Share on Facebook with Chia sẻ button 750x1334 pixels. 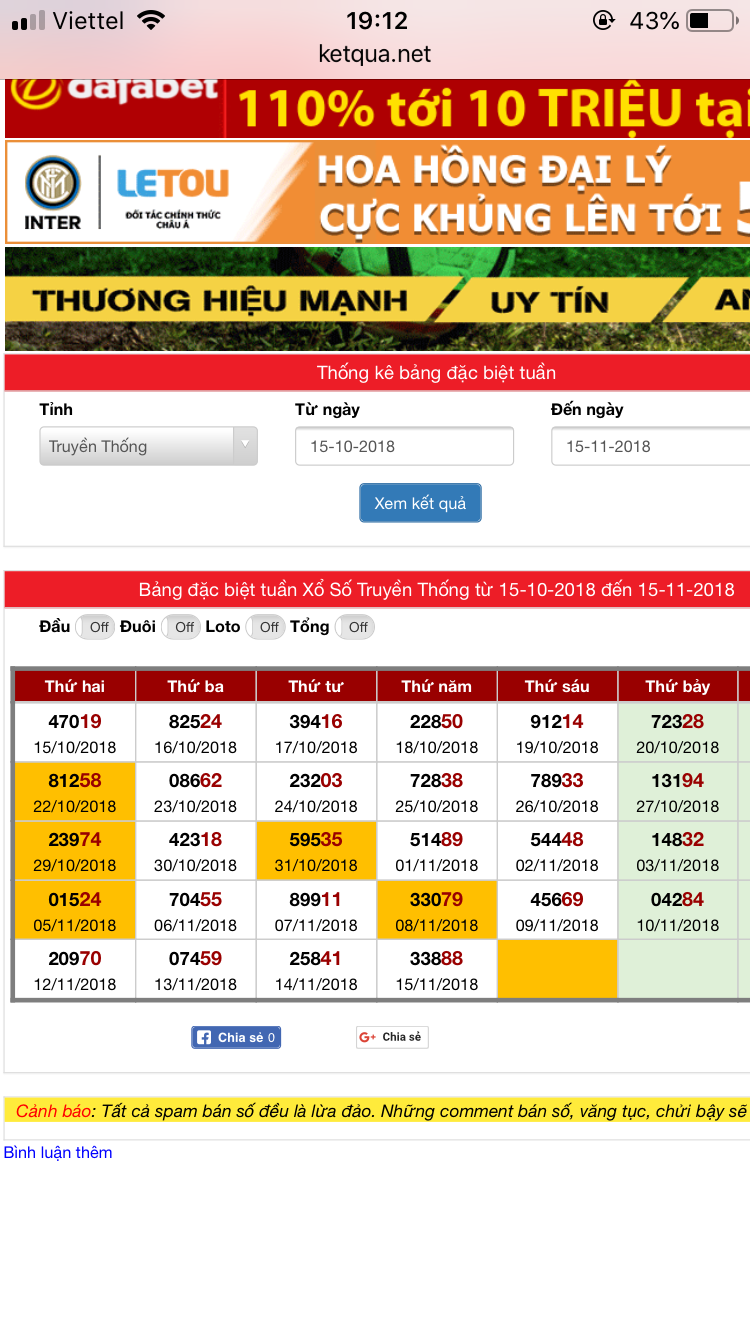[x=236, y=1037]
